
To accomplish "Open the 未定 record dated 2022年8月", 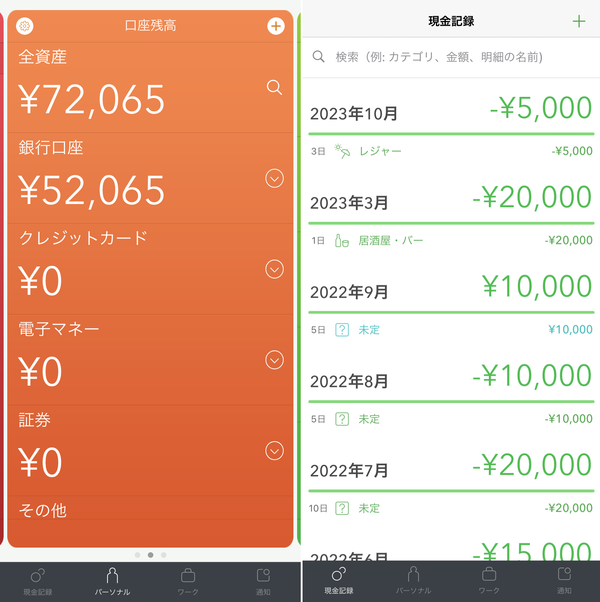I will tap(451, 419).
